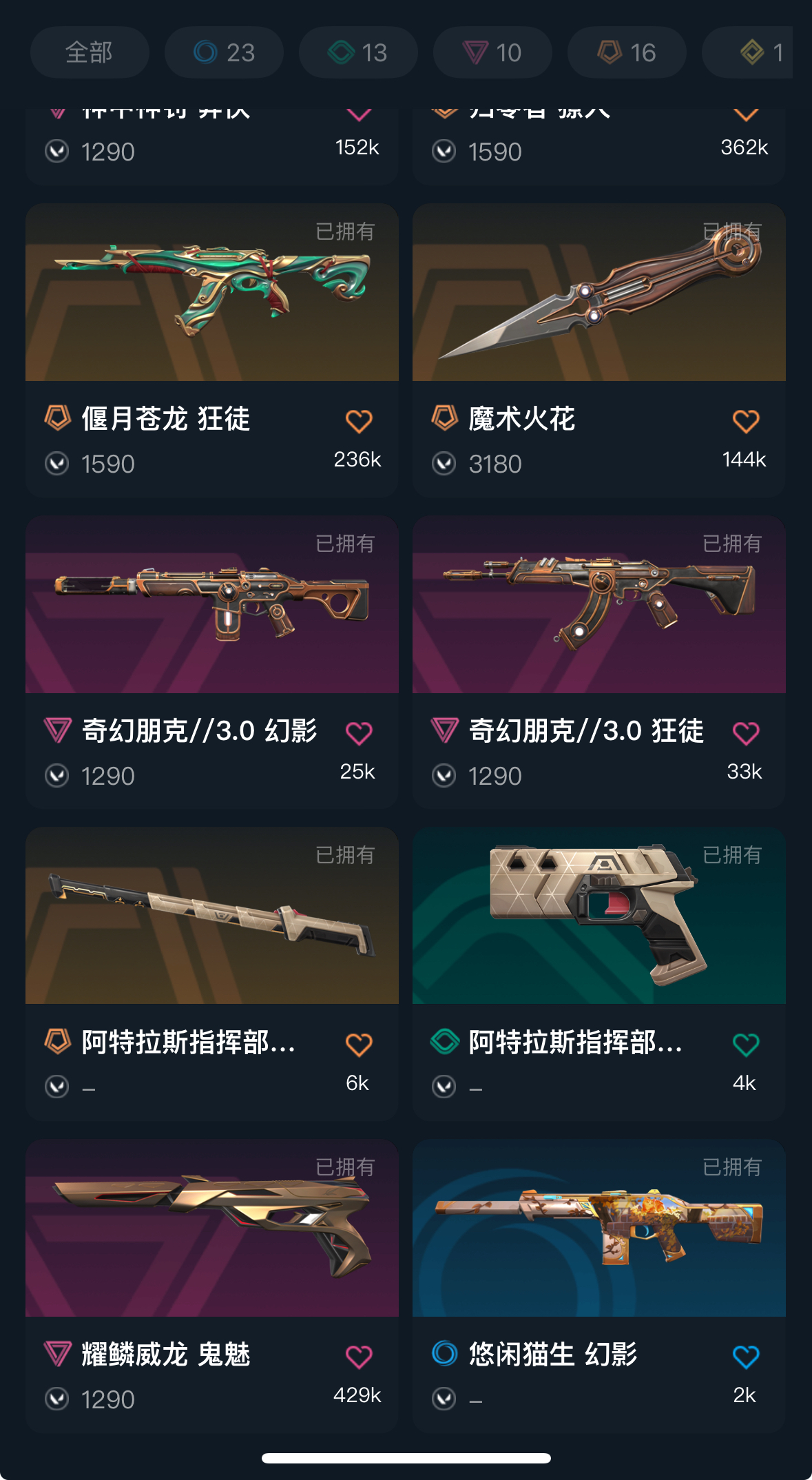This screenshot has width=812, height=1480.
Task: Like the 偃月苍龙 狂徒 skin
Action: click(x=359, y=421)
